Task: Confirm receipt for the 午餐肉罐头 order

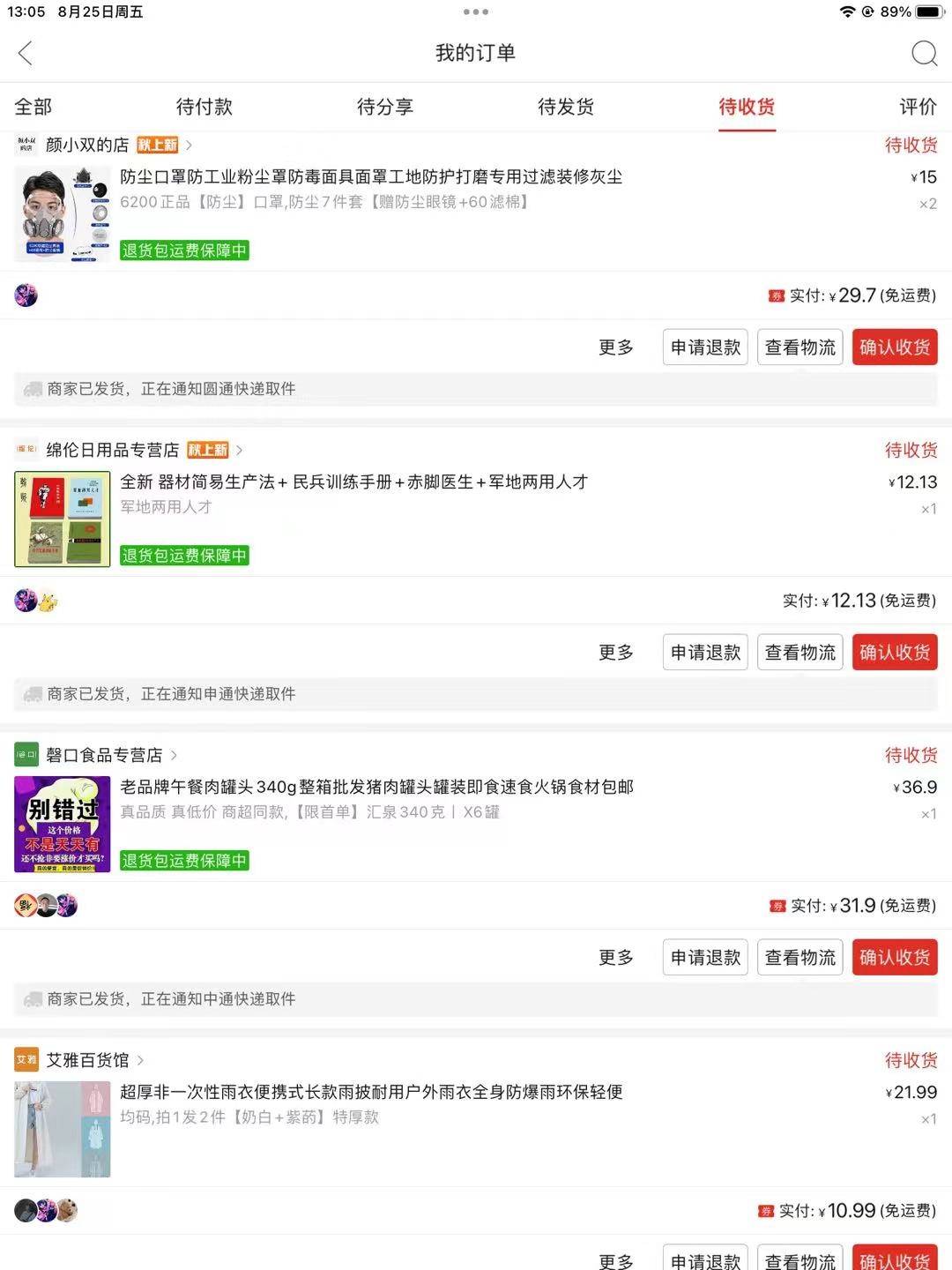Action: [x=894, y=957]
